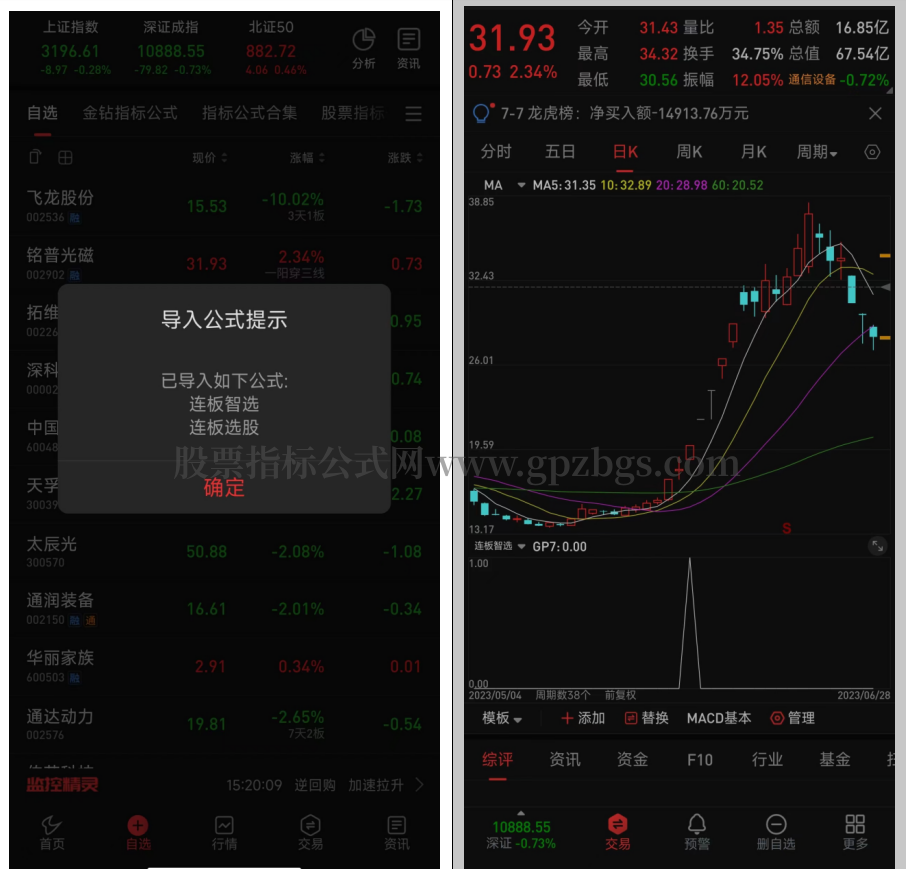Close the 龙虎榜 notice banner
906x869 pixels.
(x=875, y=114)
